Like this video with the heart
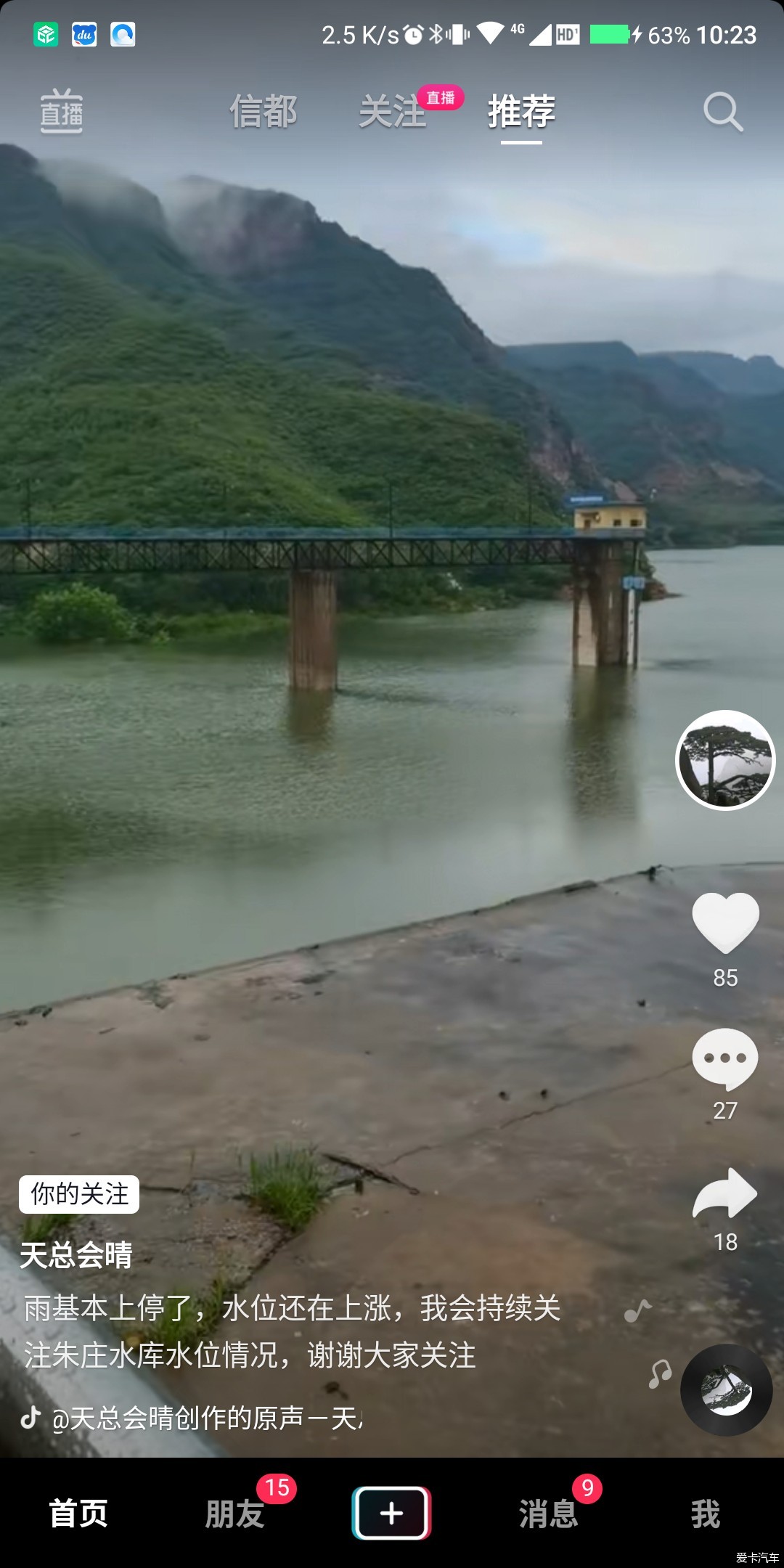 [x=726, y=923]
